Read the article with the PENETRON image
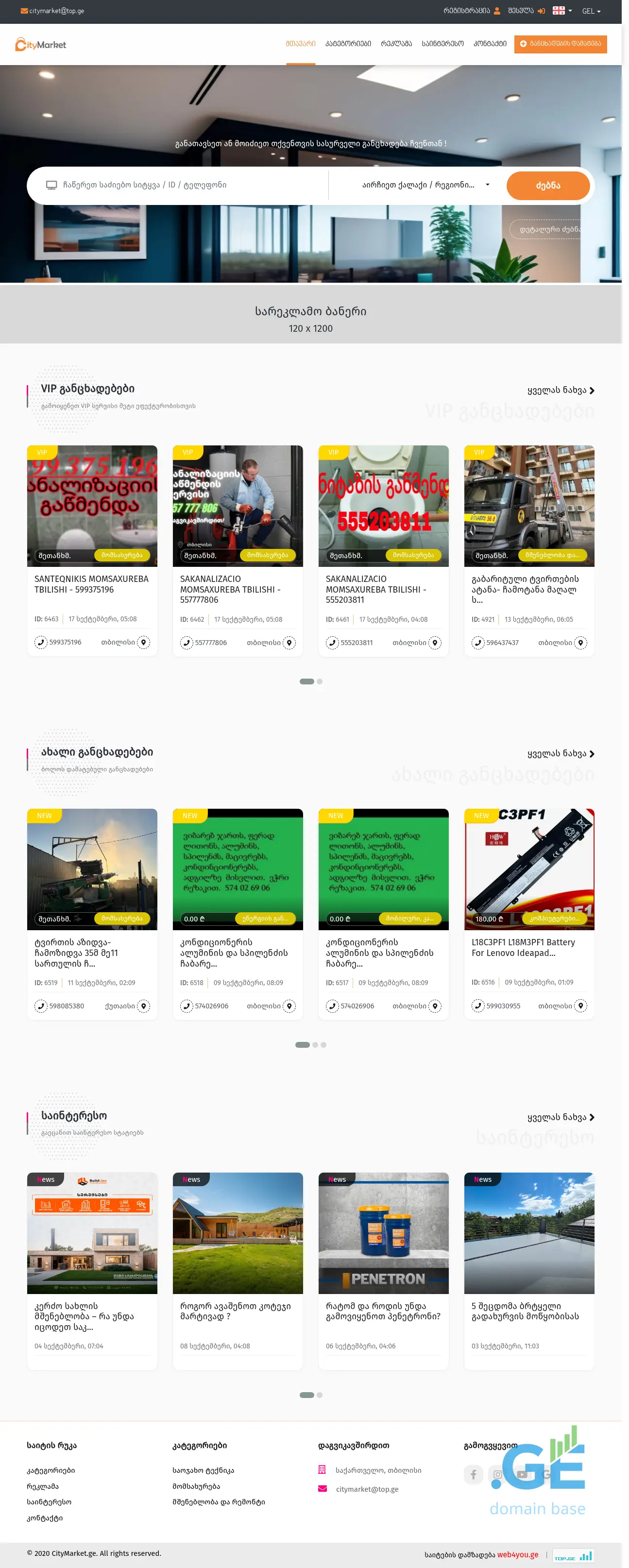 pos(383,1311)
